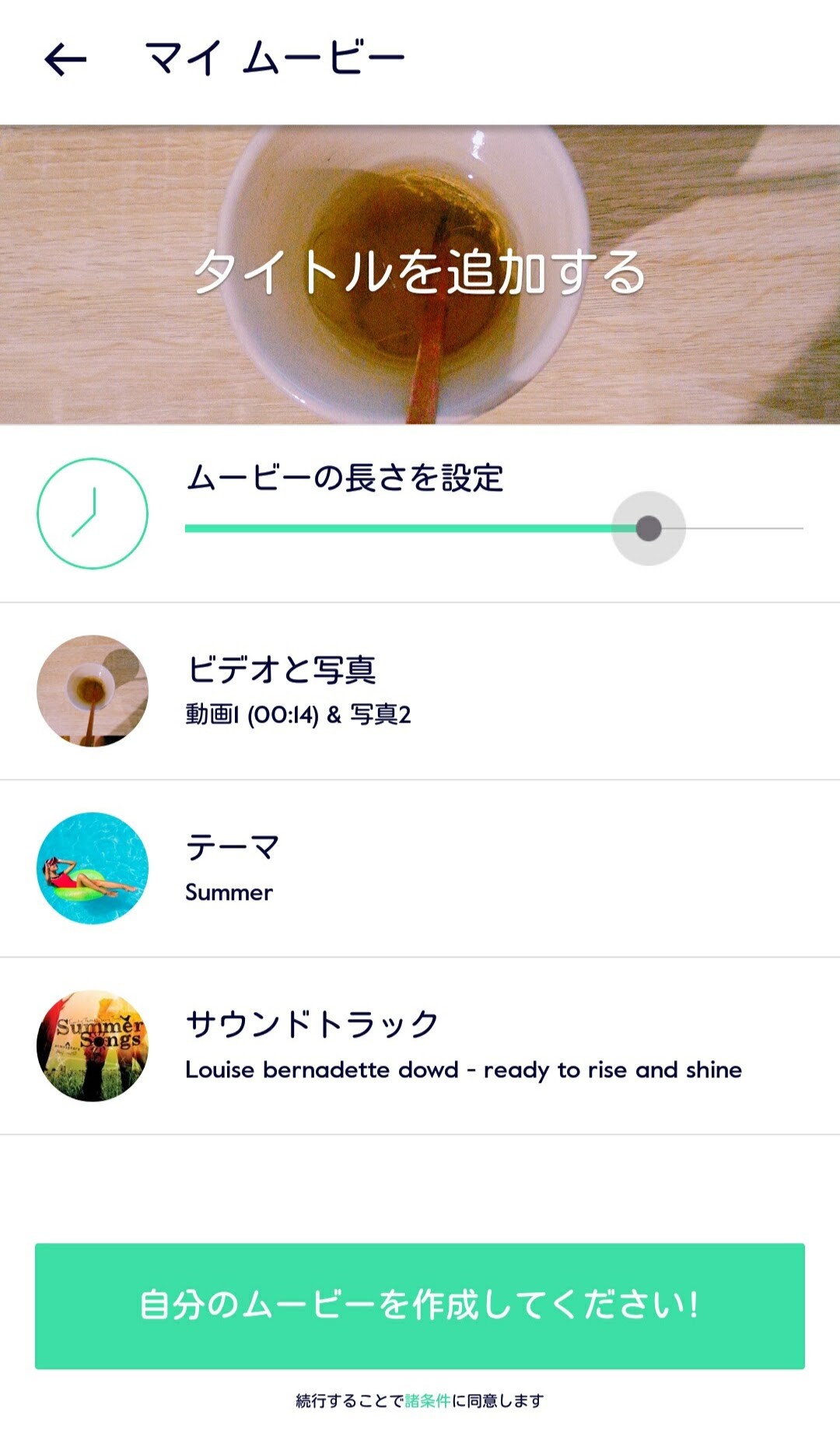
Task: Tap 自分のムービーを作成してください! button
Action: coord(420,1305)
